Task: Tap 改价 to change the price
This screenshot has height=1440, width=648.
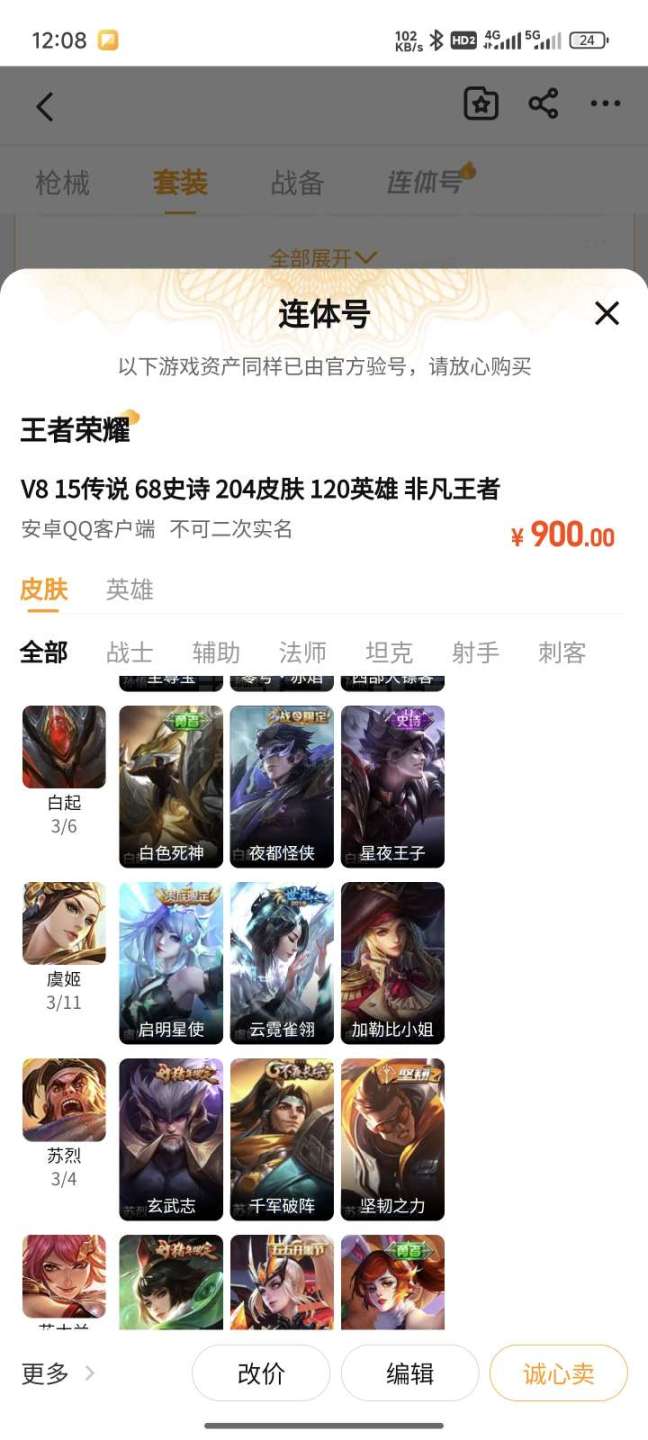Action: point(261,1373)
